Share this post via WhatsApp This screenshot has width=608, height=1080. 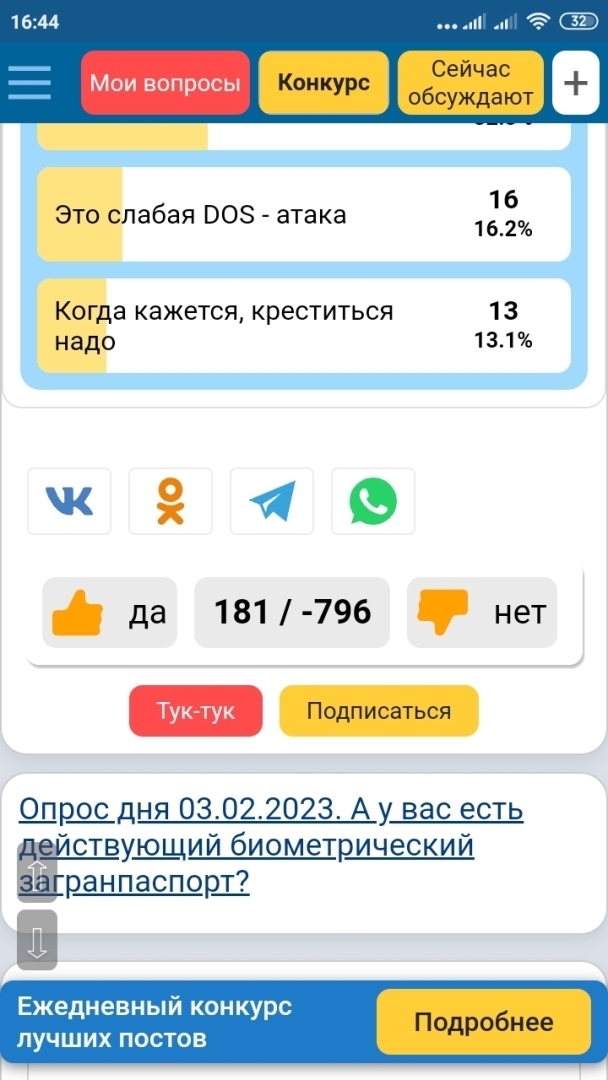tap(373, 501)
